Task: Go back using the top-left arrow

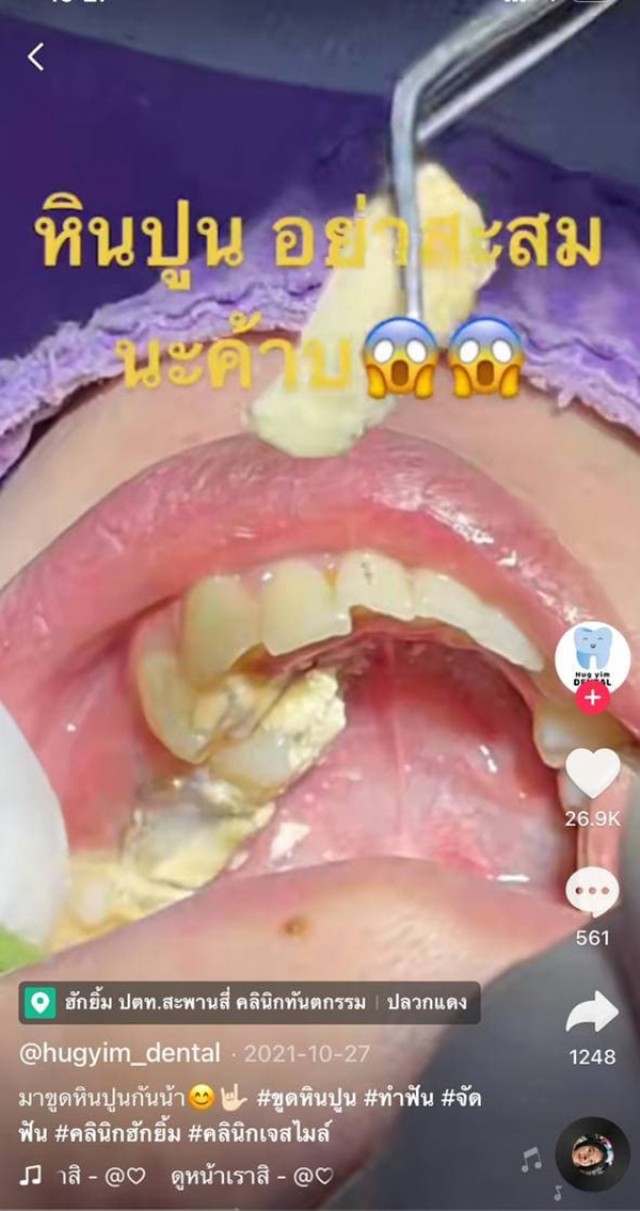Action: [x=36, y=58]
